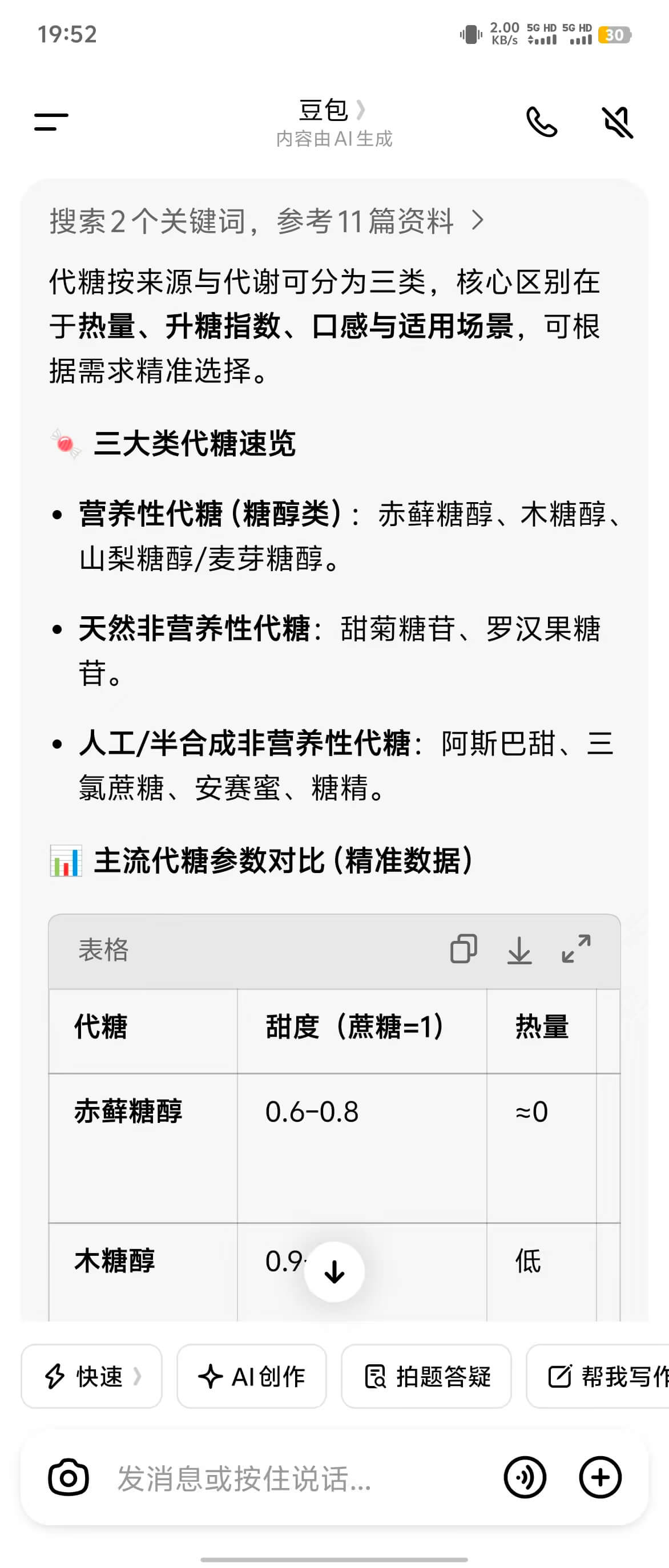Image resolution: width=669 pixels, height=1568 pixels.
Task: Jump to the bottom of the chat
Action: (334, 1271)
